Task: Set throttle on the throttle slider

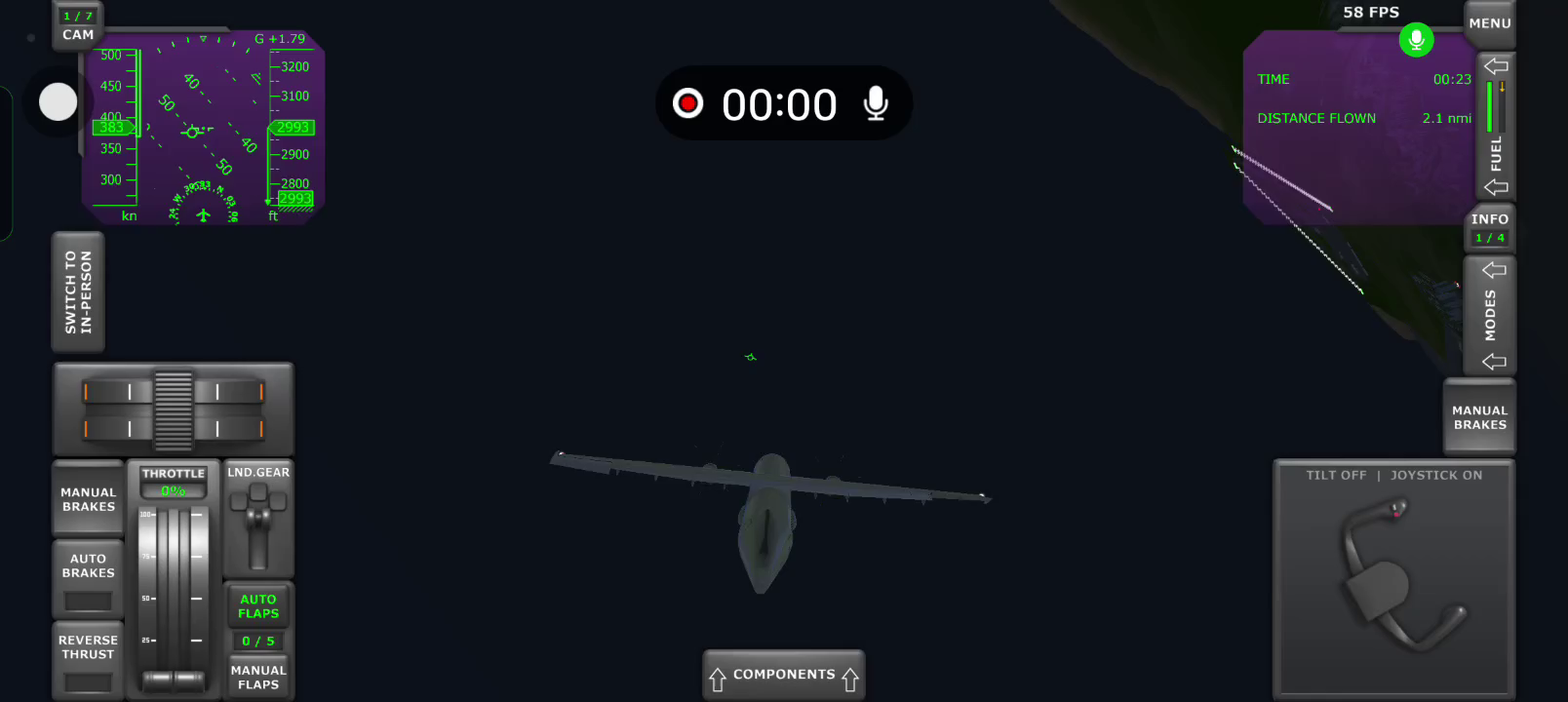Action: pyautogui.click(x=174, y=595)
